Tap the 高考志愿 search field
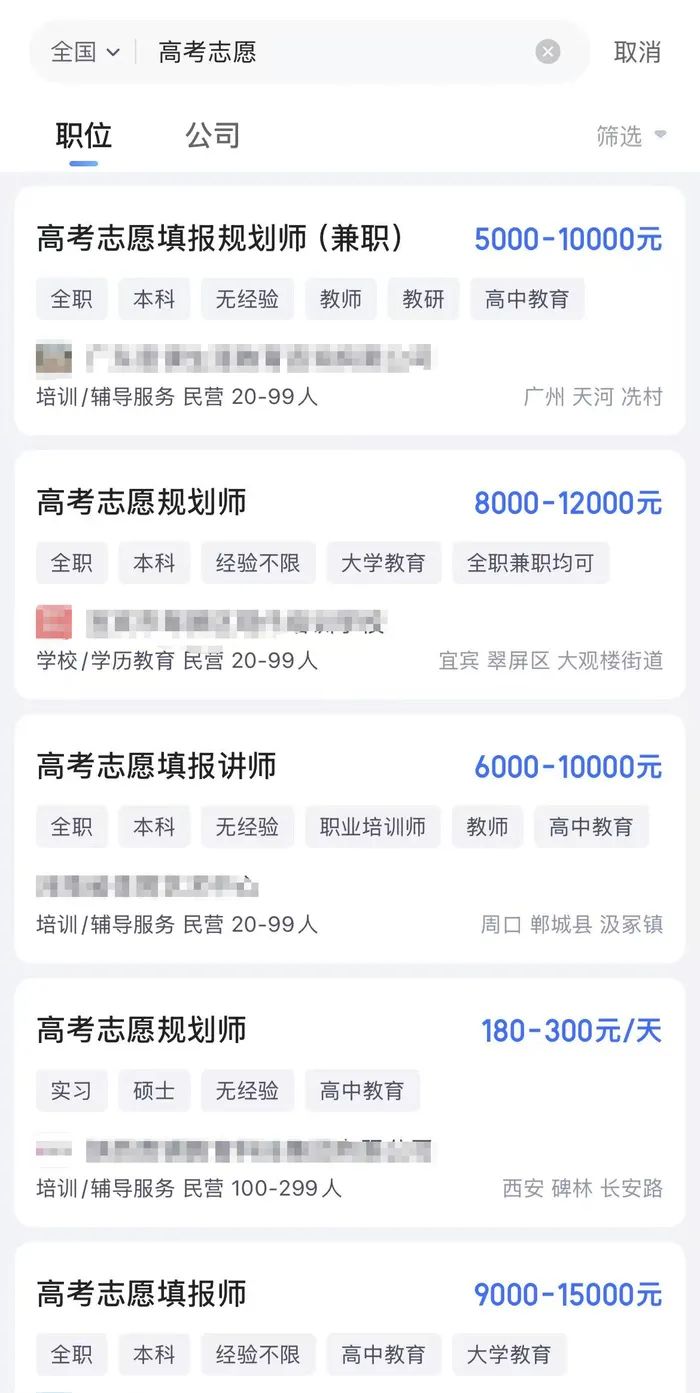 point(330,52)
